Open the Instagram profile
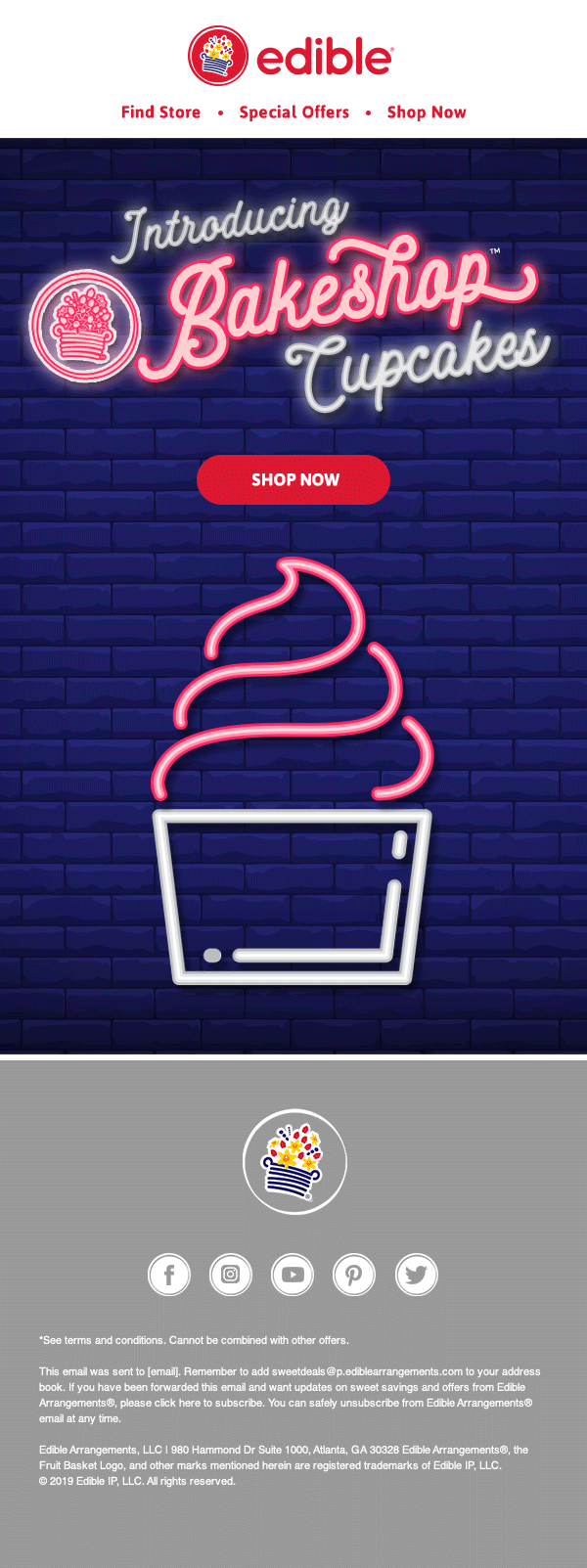This screenshot has height=1568, width=587. [231, 1275]
